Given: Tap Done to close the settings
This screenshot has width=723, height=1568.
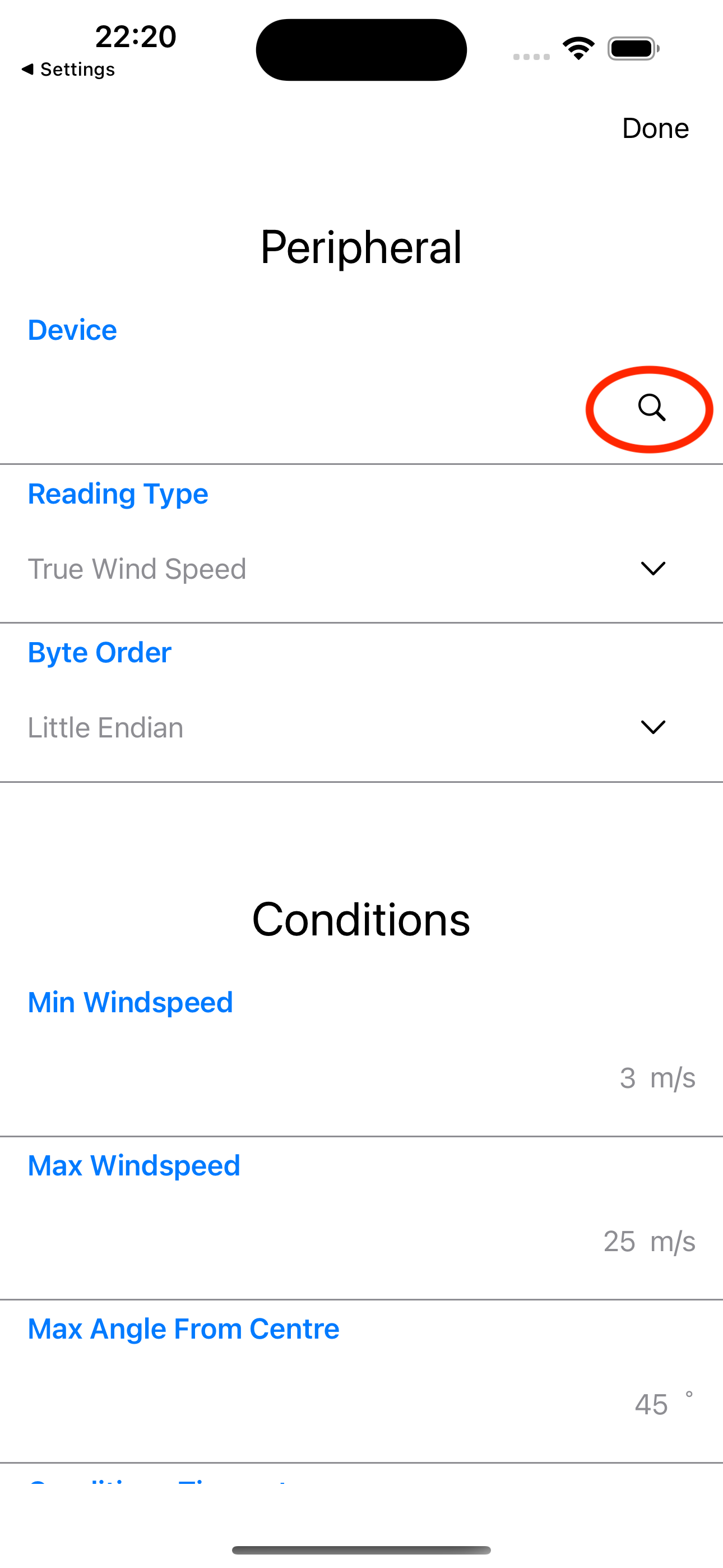Looking at the screenshot, I should (655, 128).
